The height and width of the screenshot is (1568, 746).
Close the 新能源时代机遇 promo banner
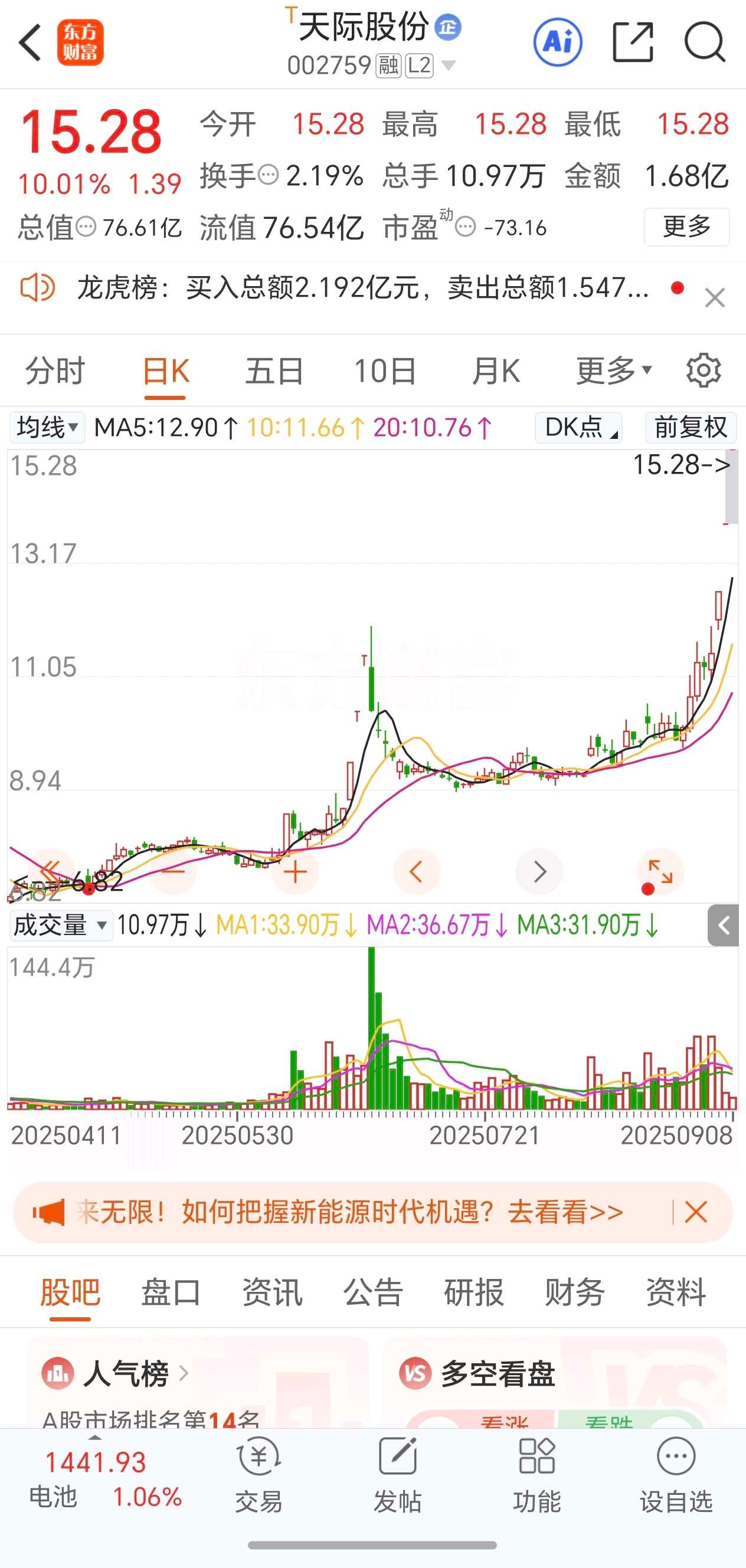coord(695,1212)
